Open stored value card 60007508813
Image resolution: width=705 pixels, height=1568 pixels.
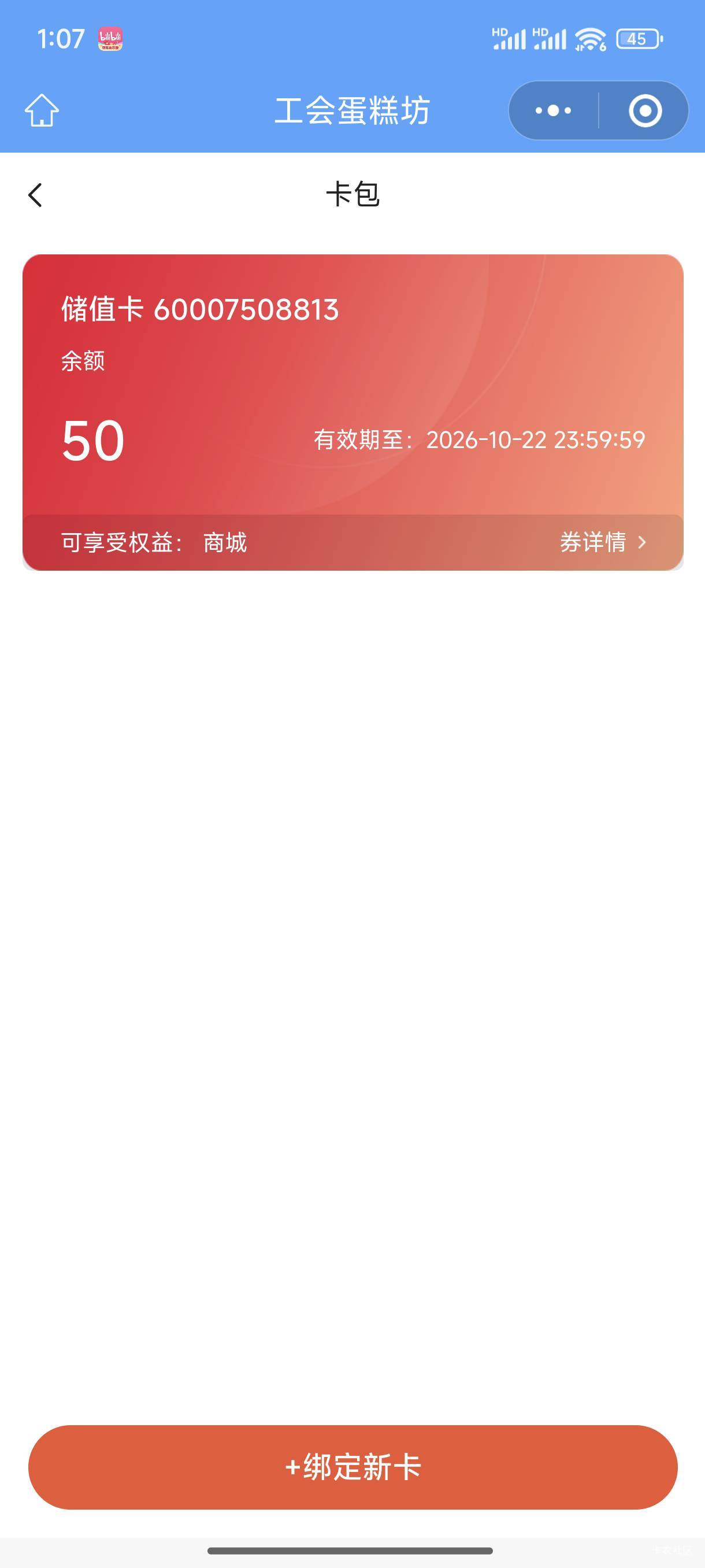coord(353,412)
